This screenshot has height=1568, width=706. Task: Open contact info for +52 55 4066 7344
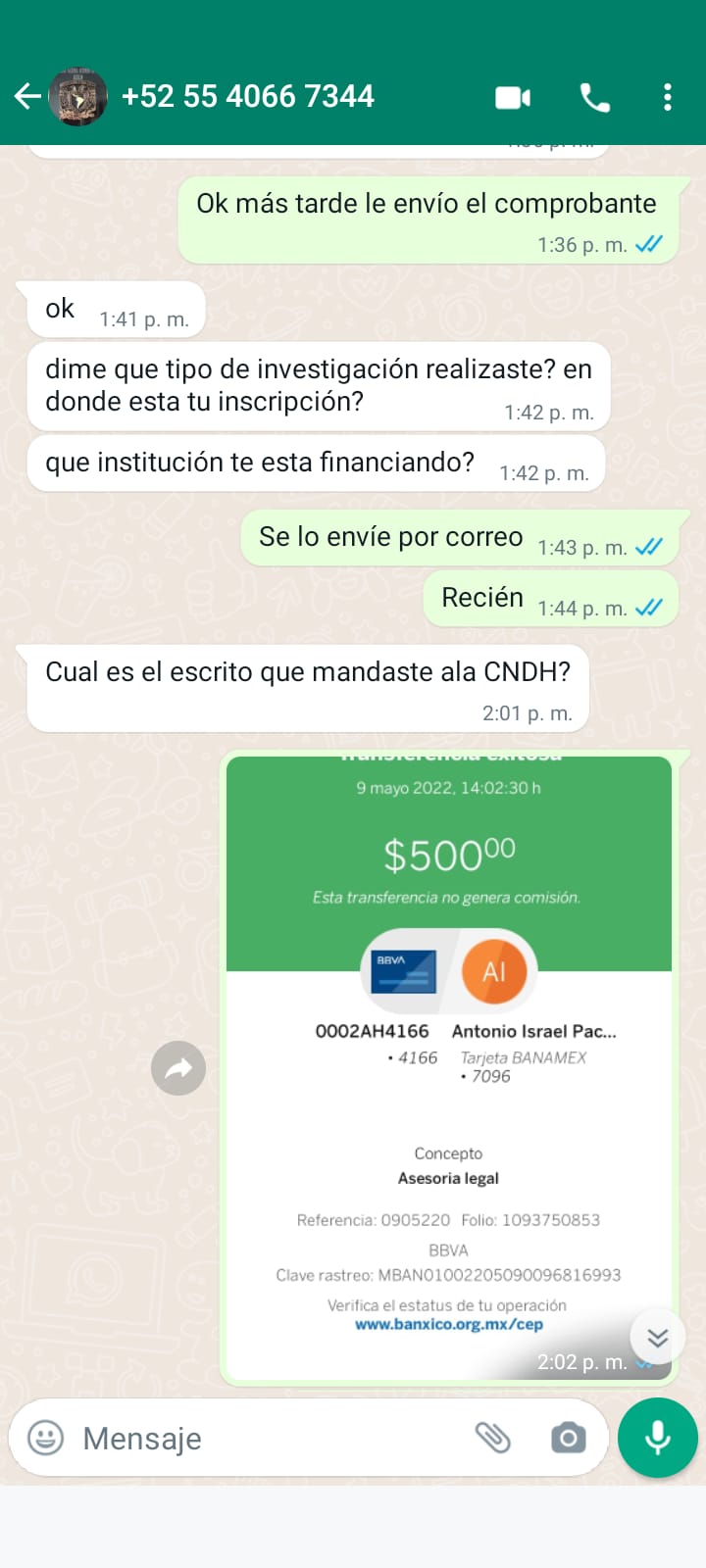click(x=247, y=96)
